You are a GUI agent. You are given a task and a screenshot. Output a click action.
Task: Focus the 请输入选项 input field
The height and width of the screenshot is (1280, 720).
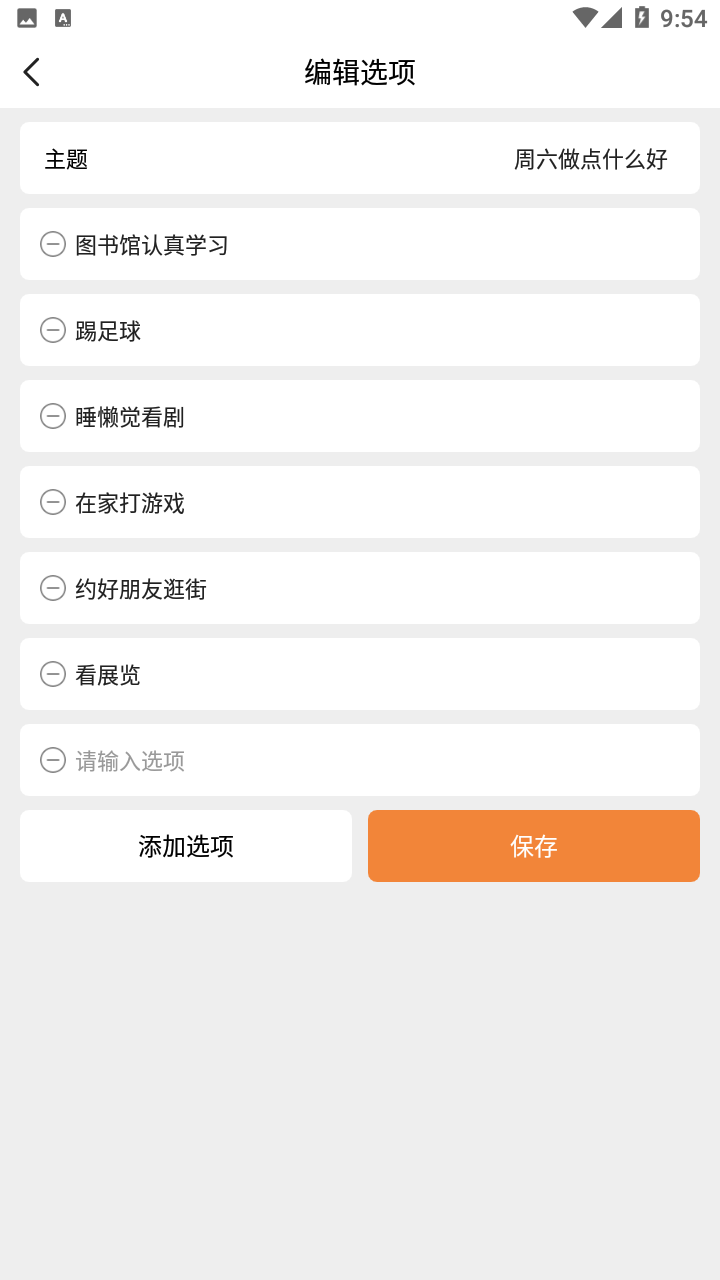point(380,761)
